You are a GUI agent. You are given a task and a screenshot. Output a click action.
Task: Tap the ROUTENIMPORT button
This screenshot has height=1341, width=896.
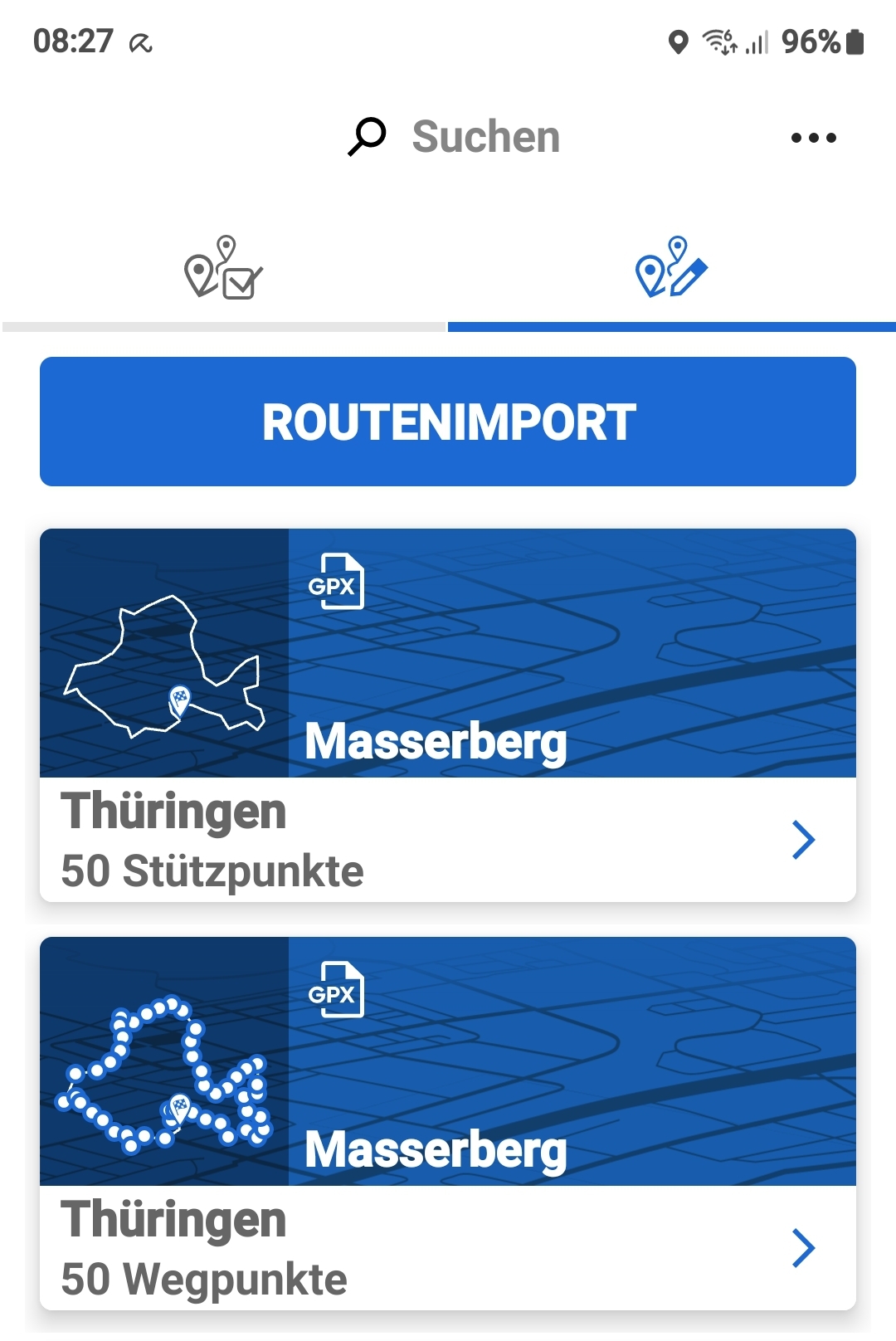(x=448, y=422)
